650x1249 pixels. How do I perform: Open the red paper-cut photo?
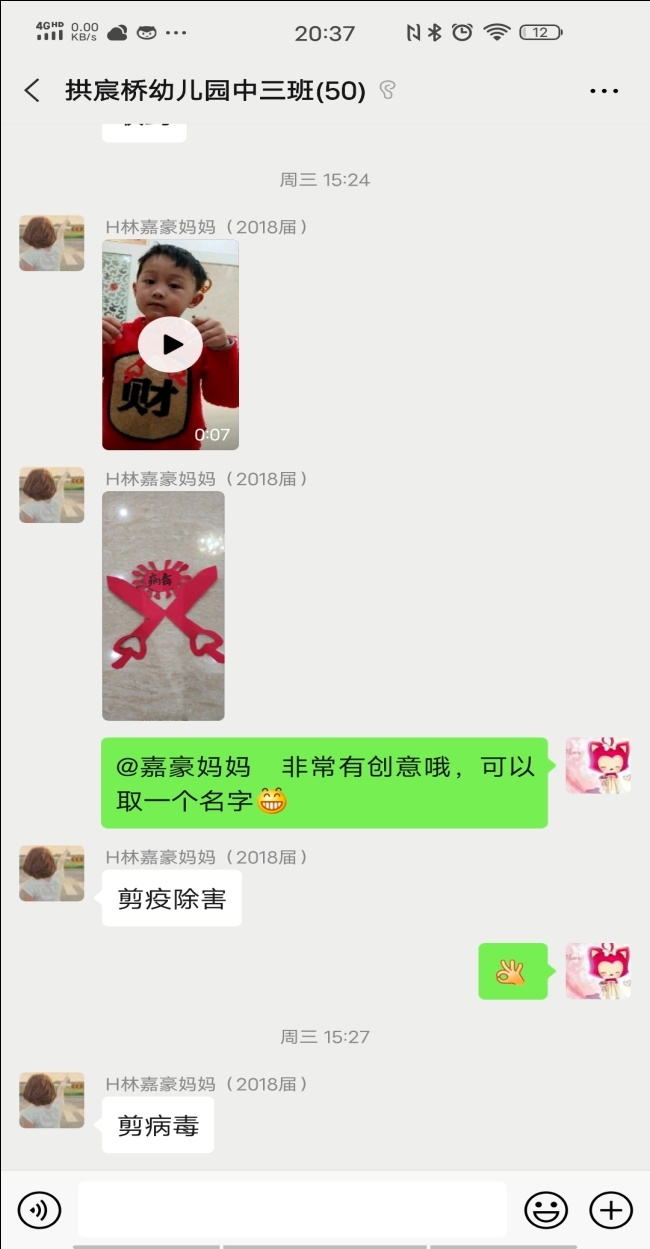163,606
